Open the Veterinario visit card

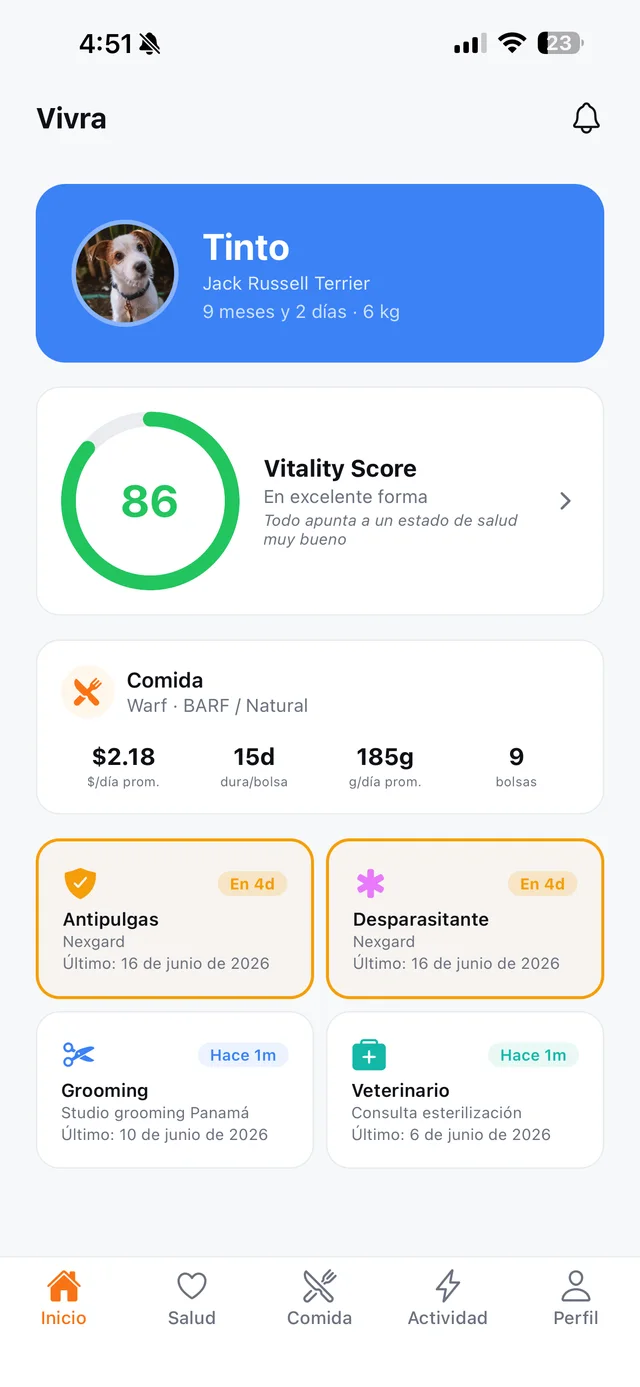click(x=465, y=1090)
